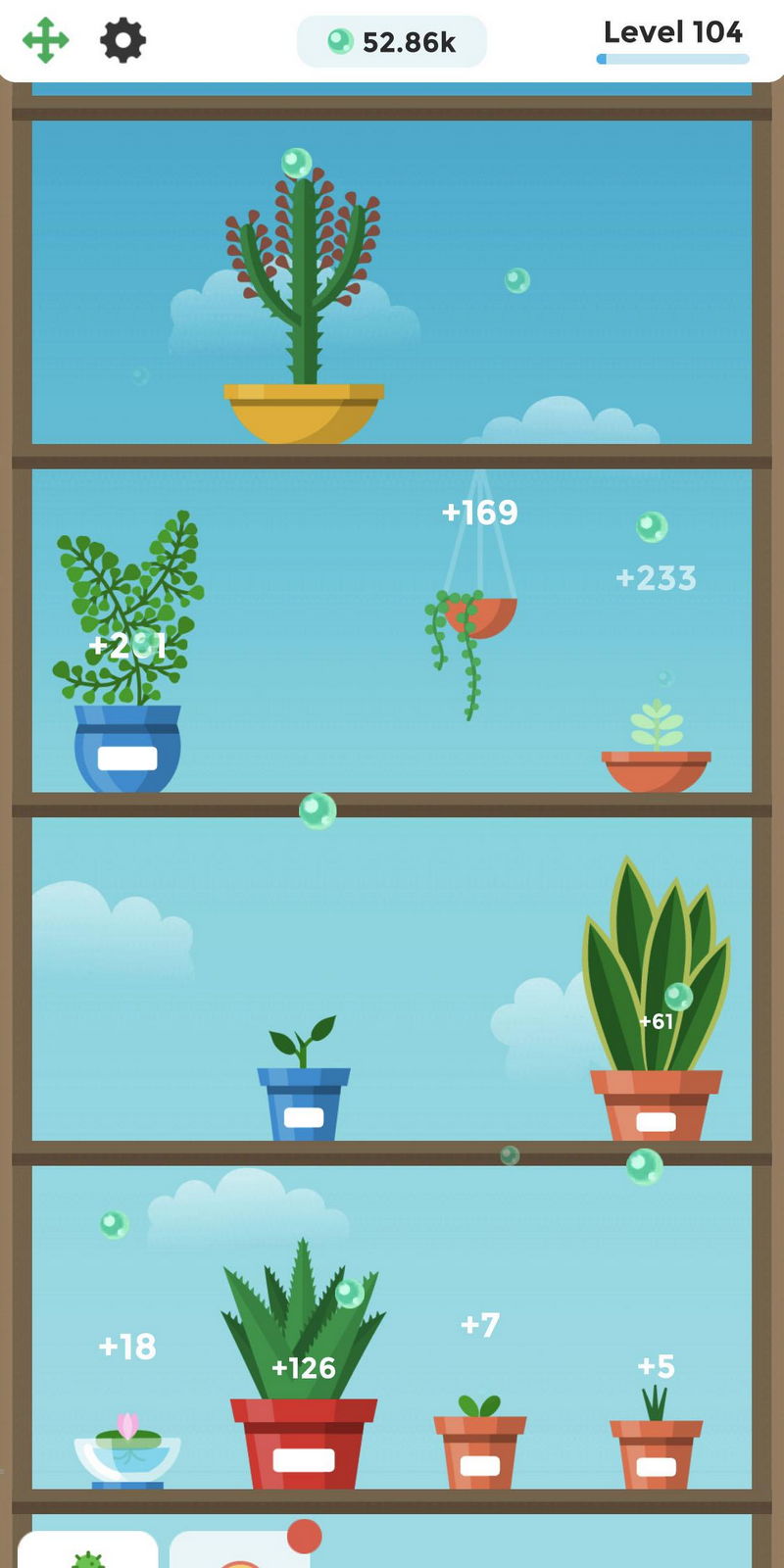The width and height of the screenshot is (784, 1568).
Task: Select the green move arrows icon
Action: [47, 41]
